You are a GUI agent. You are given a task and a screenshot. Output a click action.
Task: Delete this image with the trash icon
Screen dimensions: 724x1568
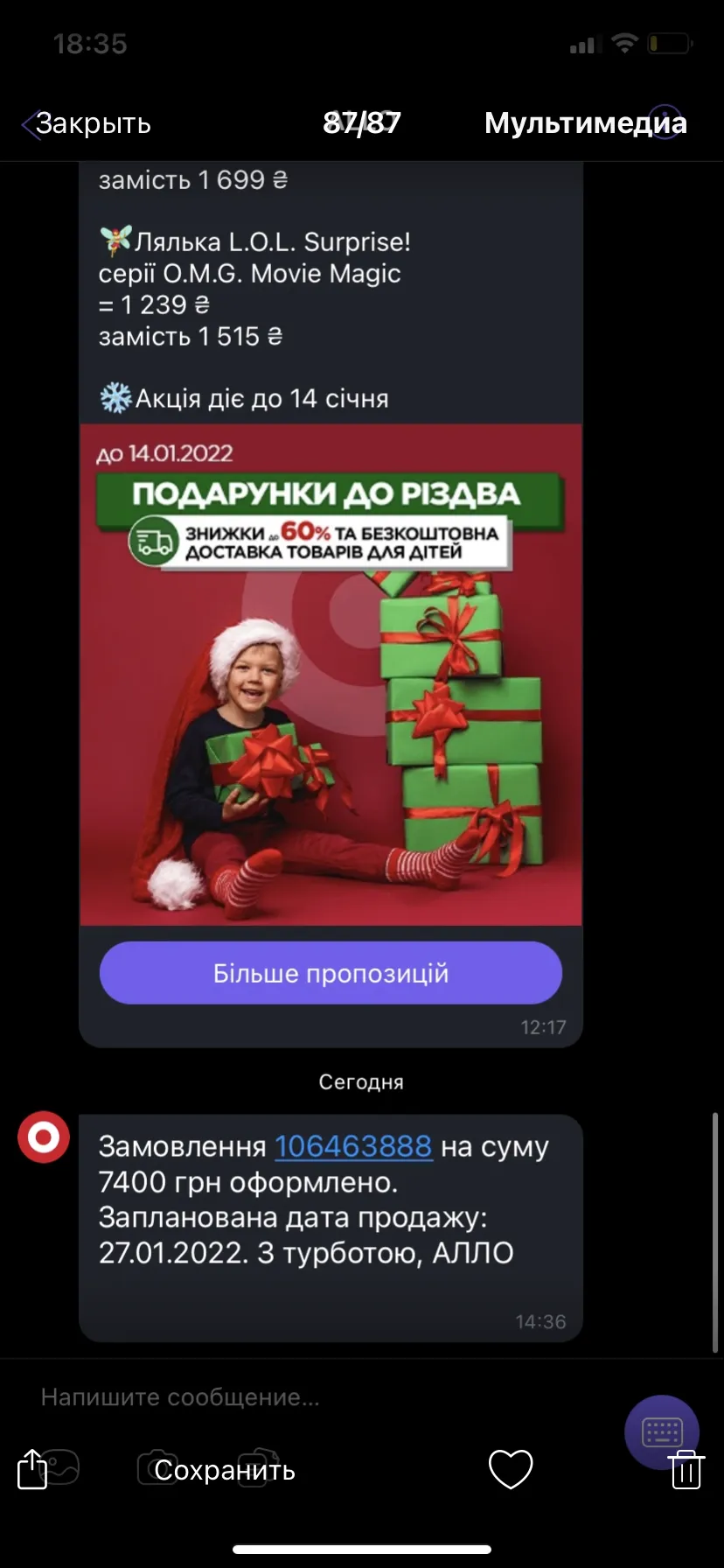[x=686, y=1469]
